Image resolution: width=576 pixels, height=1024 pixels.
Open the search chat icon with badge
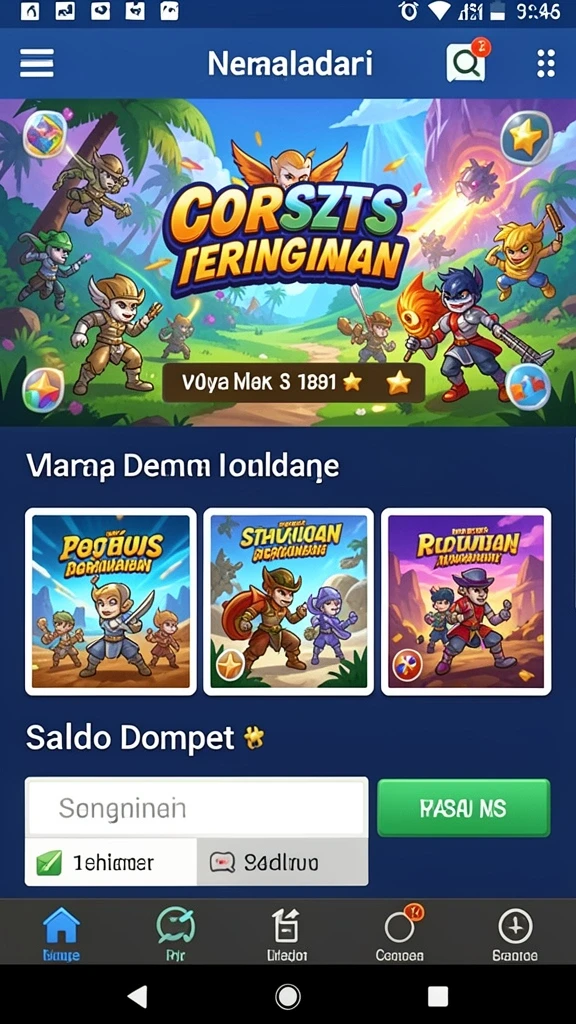(466, 61)
